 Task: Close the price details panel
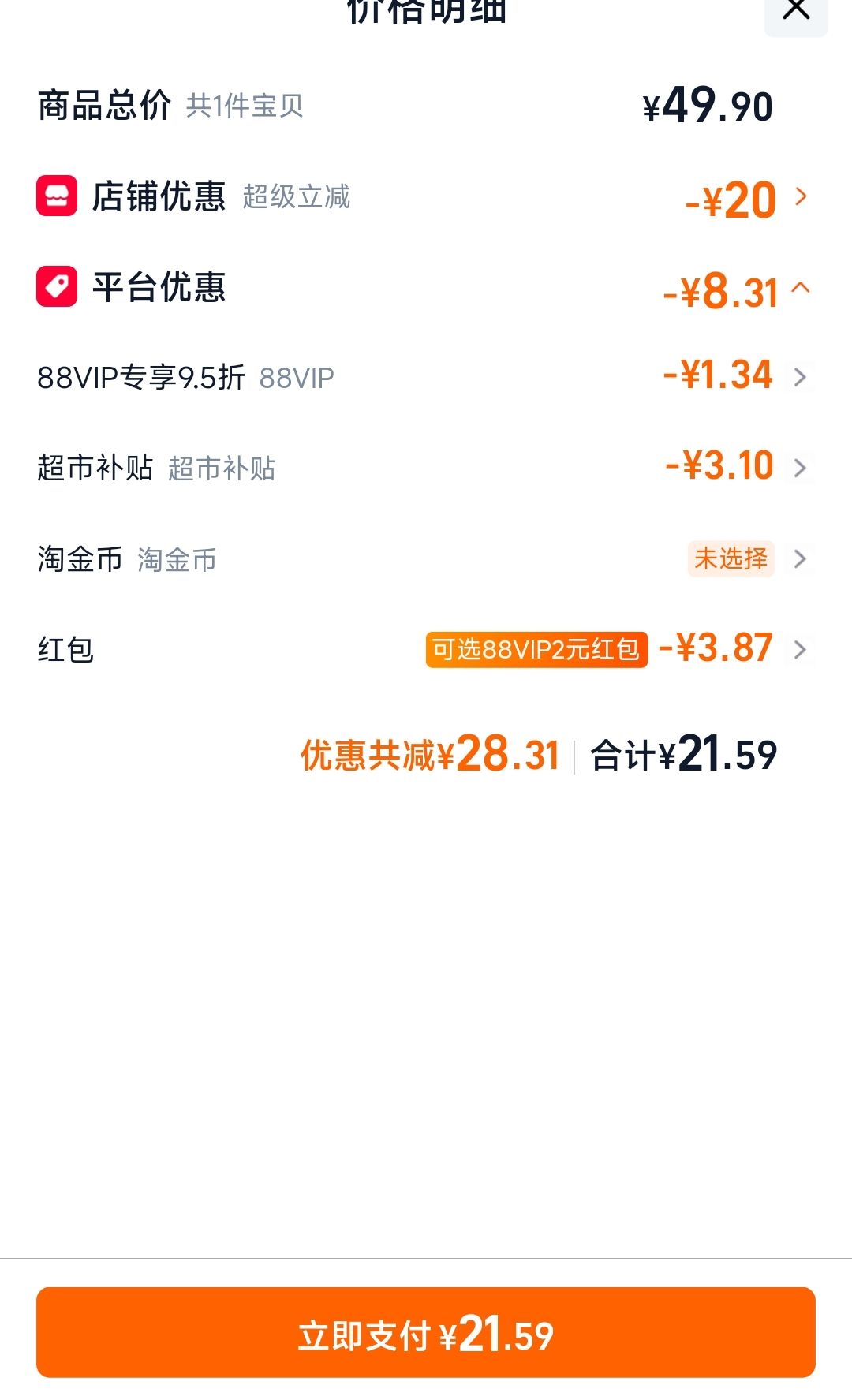(x=796, y=11)
